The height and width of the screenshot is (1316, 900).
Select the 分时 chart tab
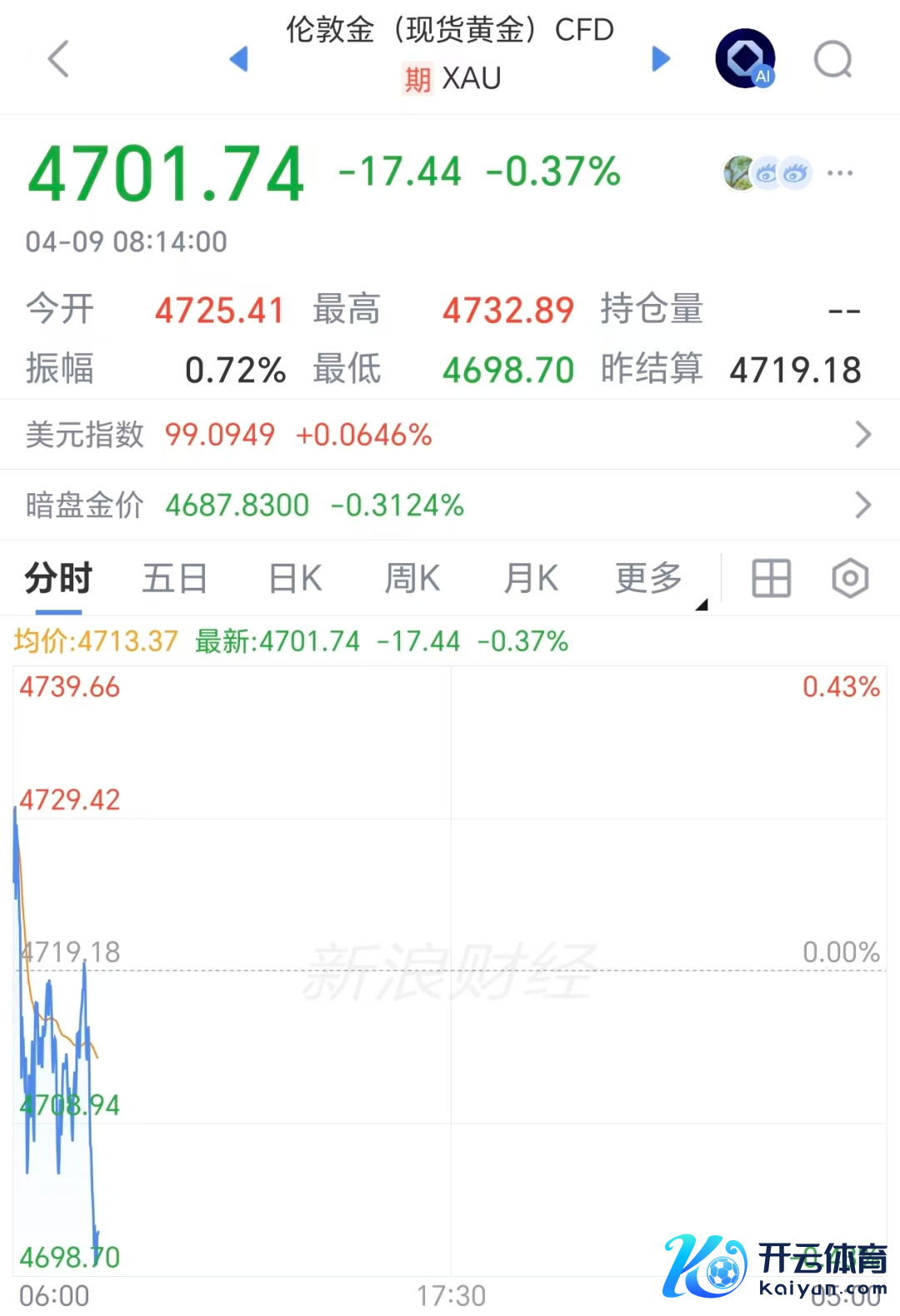(58, 578)
